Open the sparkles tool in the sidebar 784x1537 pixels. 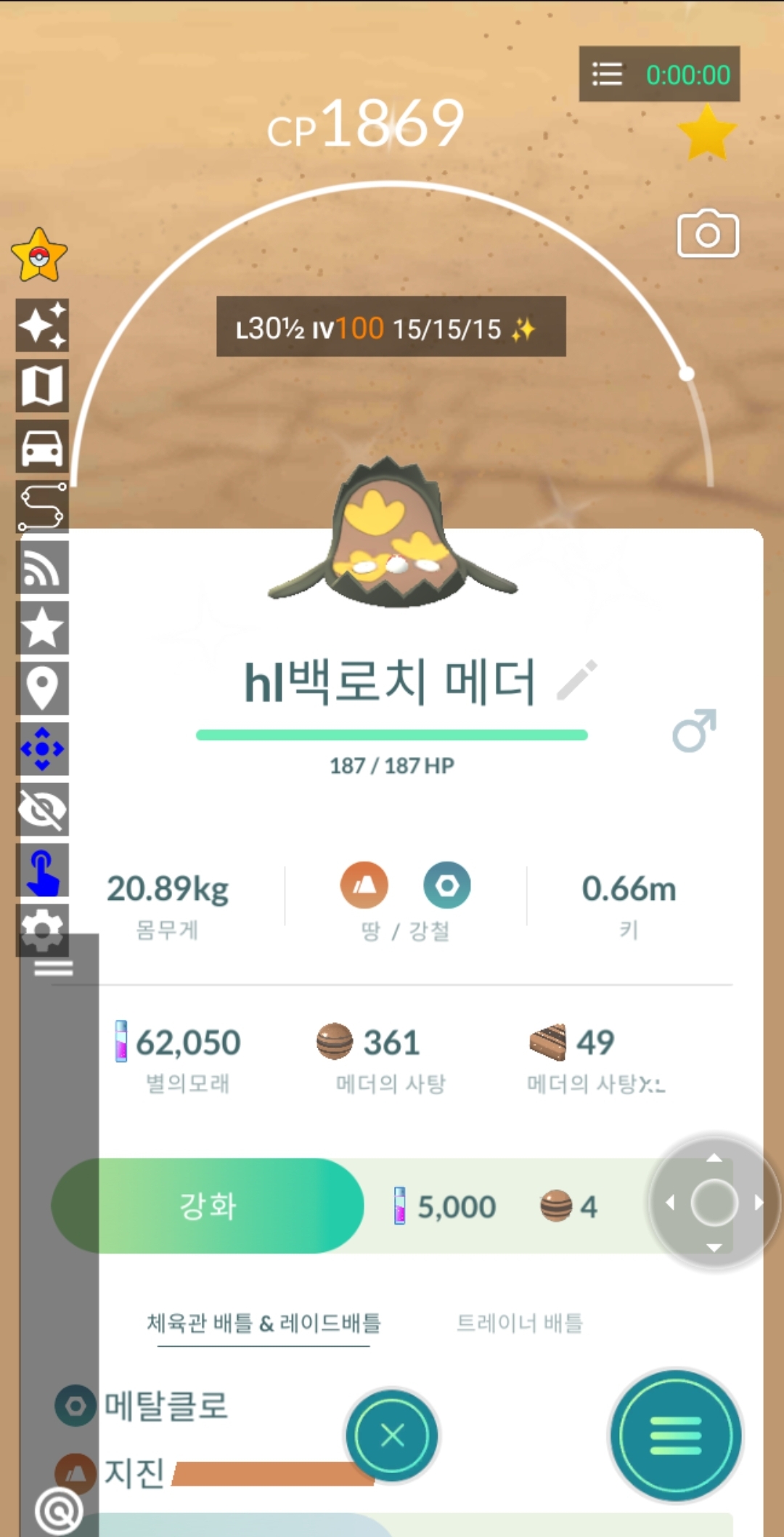[x=42, y=325]
